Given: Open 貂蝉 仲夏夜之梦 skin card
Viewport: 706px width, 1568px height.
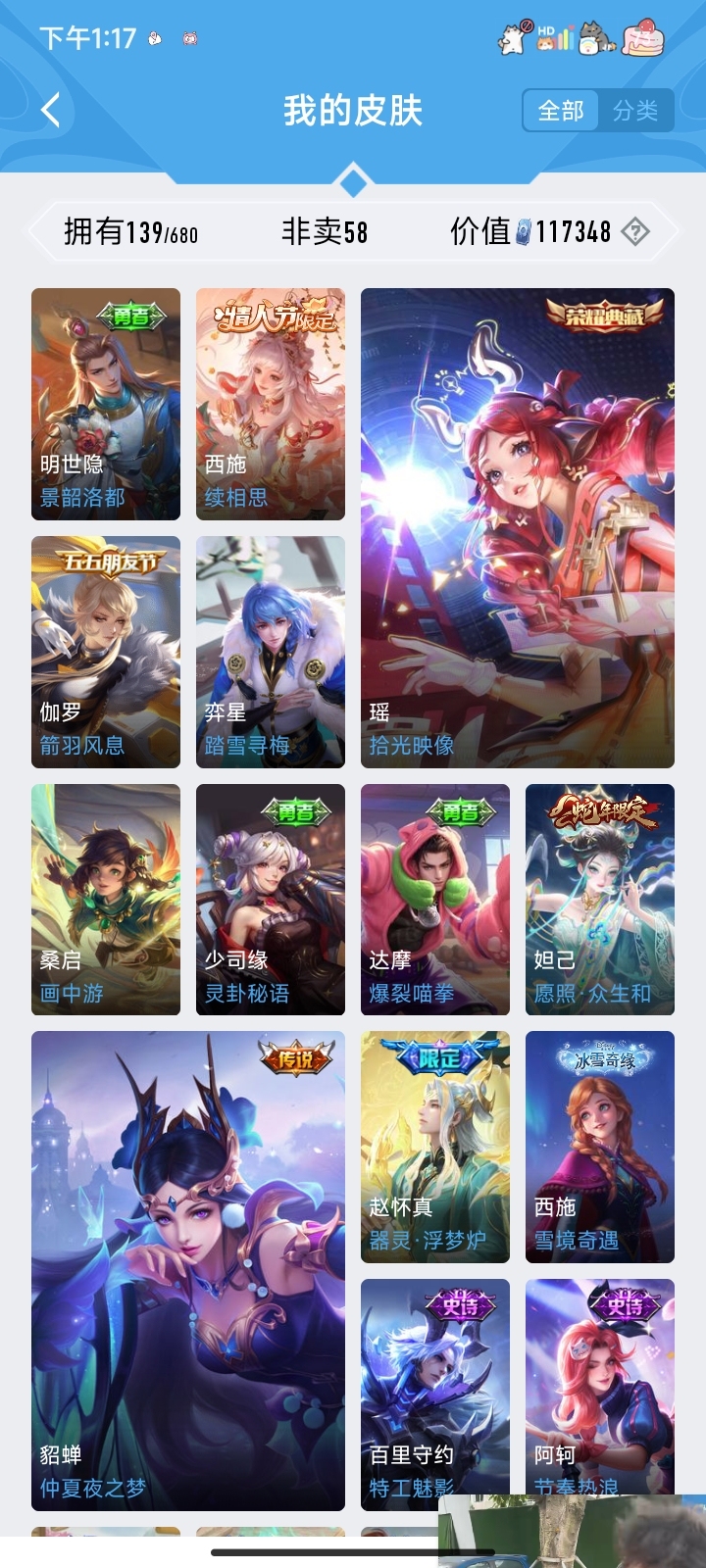Looking at the screenshot, I should click(x=188, y=1270).
